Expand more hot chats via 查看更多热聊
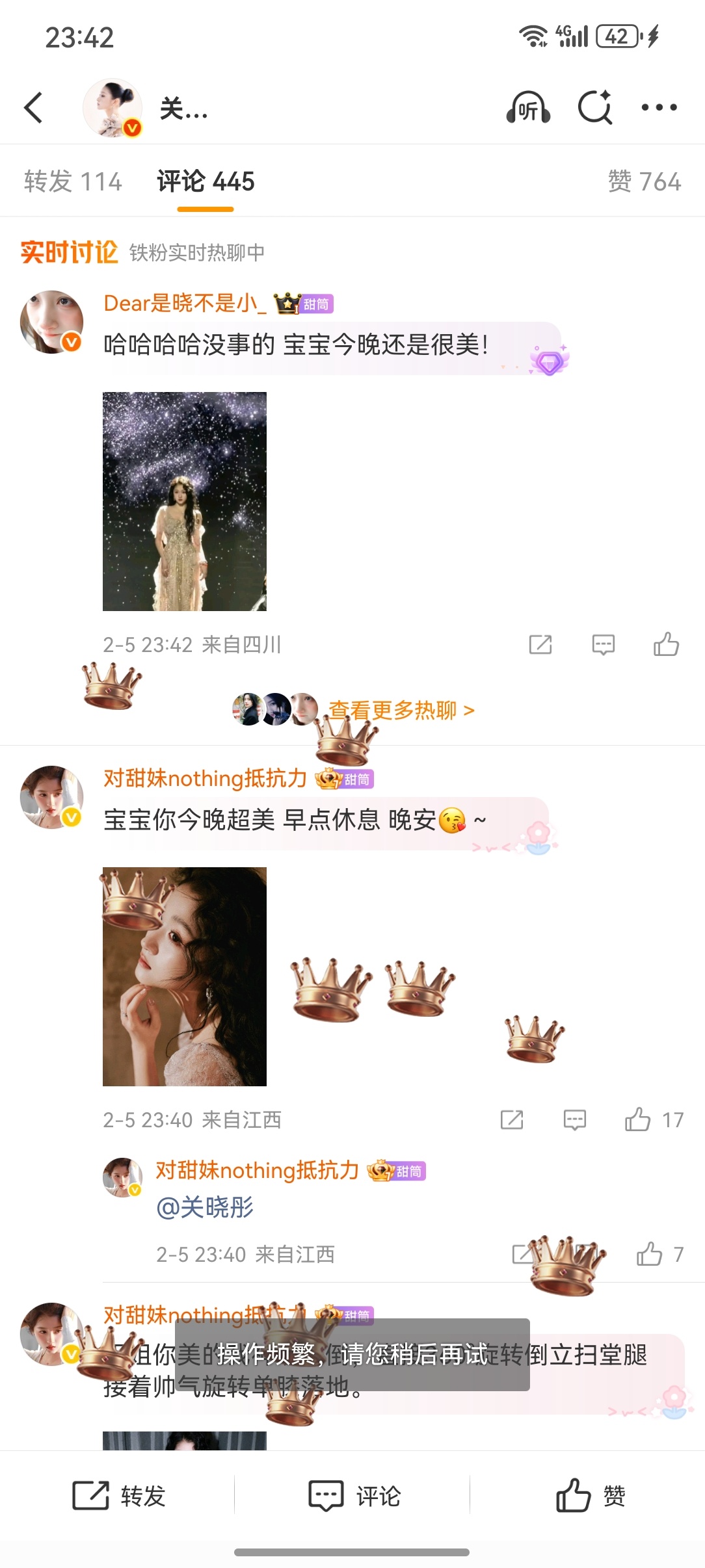 pyautogui.click(x=400, y=711)
